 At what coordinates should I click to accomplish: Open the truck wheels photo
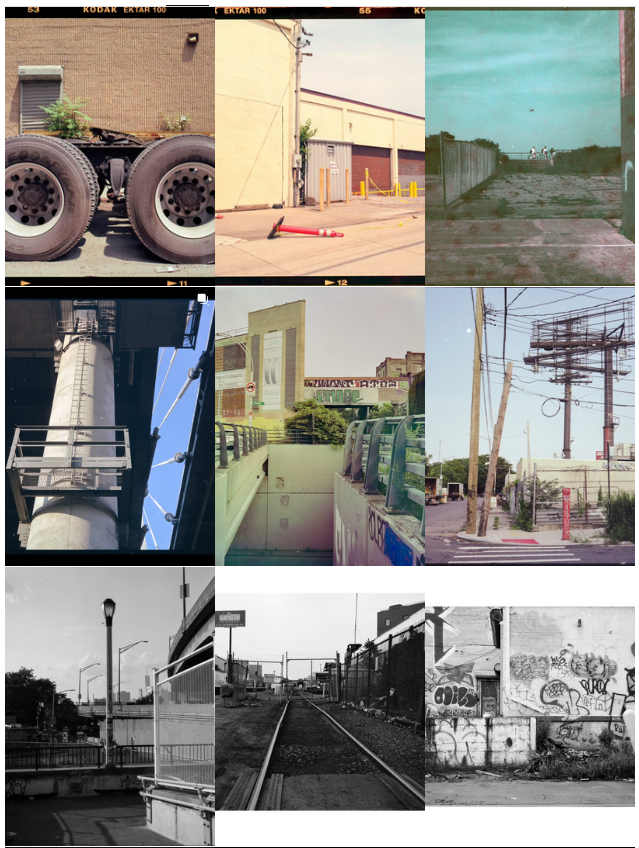pos(109,146)
